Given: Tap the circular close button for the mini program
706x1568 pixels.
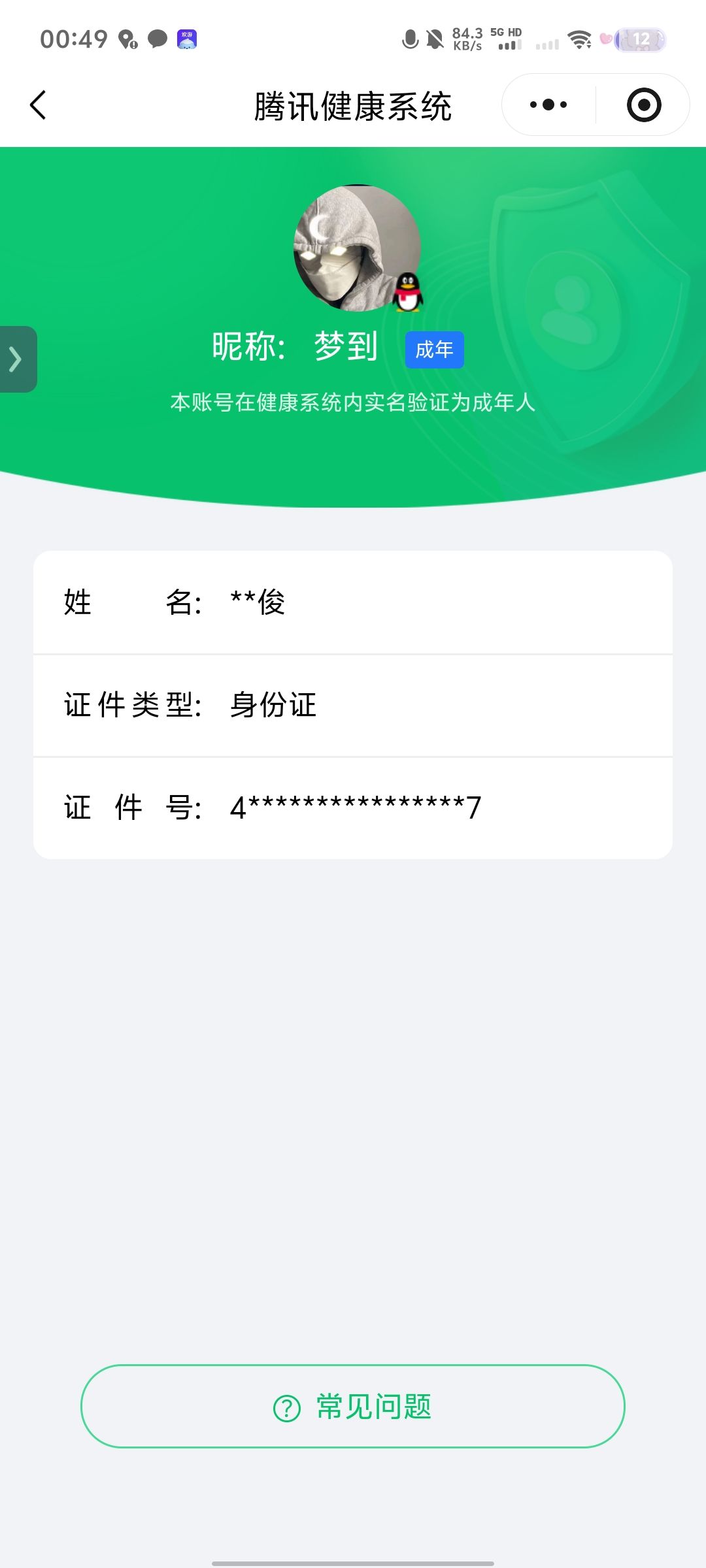Looking at the screenshot, I should point(643,105).
